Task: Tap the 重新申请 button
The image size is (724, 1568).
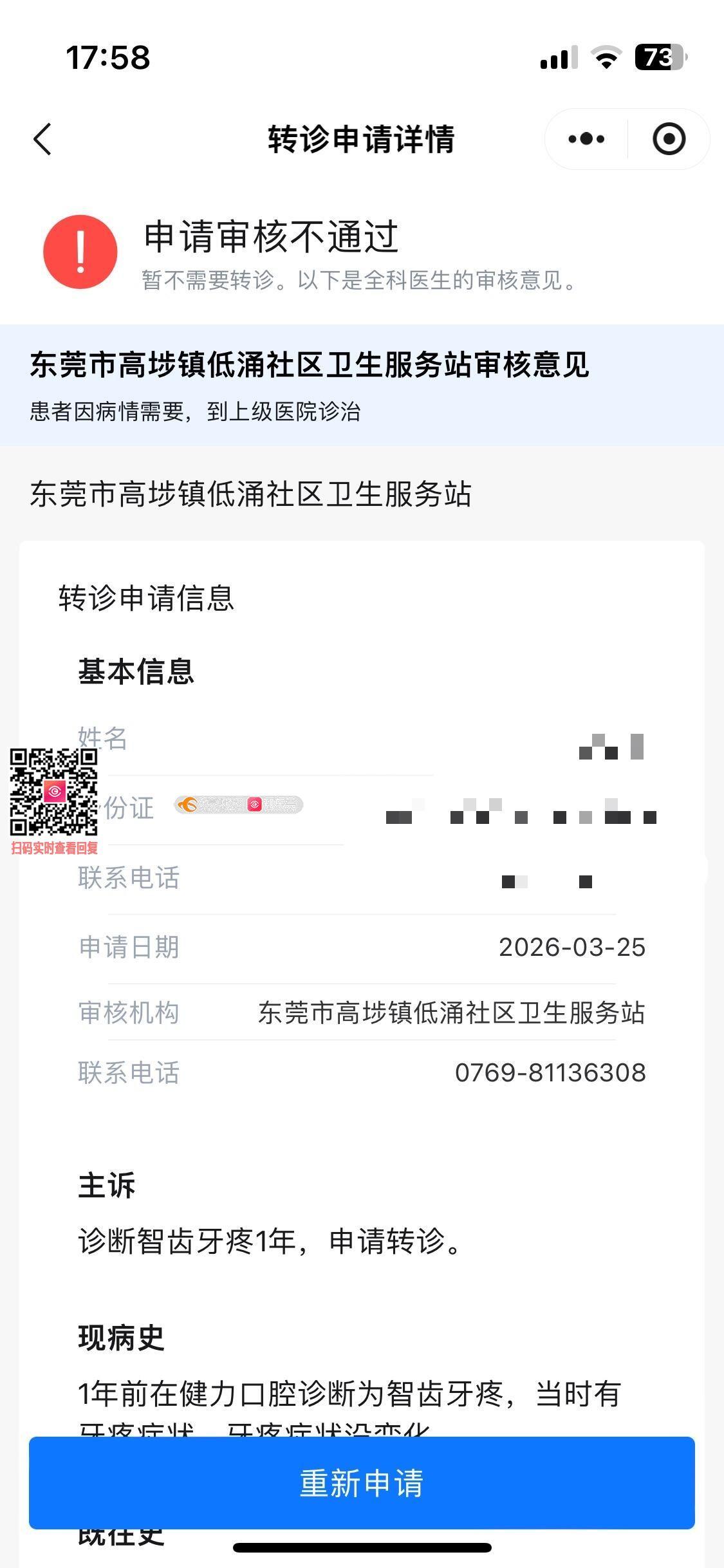Action: click(x=362, y=1483)
